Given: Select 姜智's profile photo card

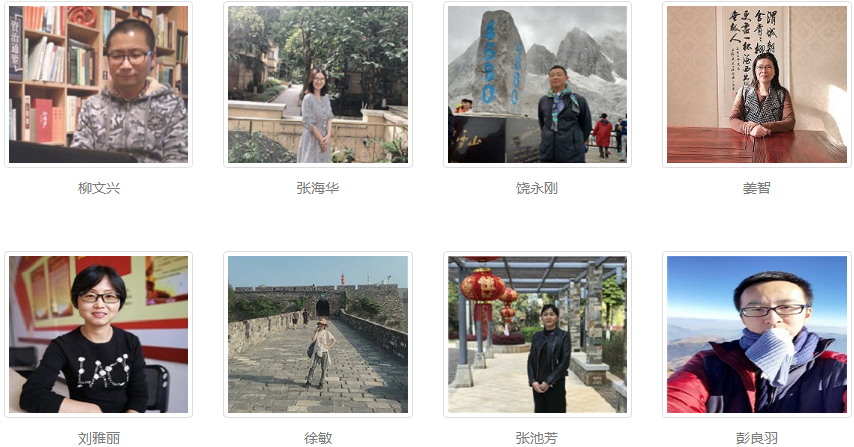Looking at the screenshot, I should (757, 85).
